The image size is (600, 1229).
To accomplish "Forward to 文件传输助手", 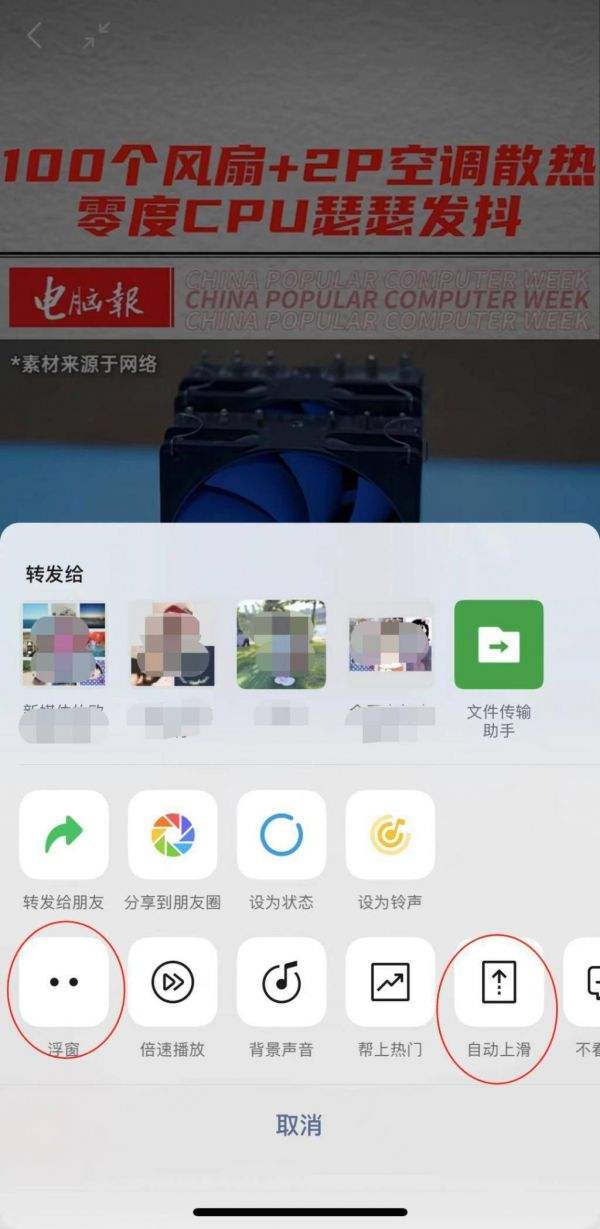I will (x=498, y=645).
